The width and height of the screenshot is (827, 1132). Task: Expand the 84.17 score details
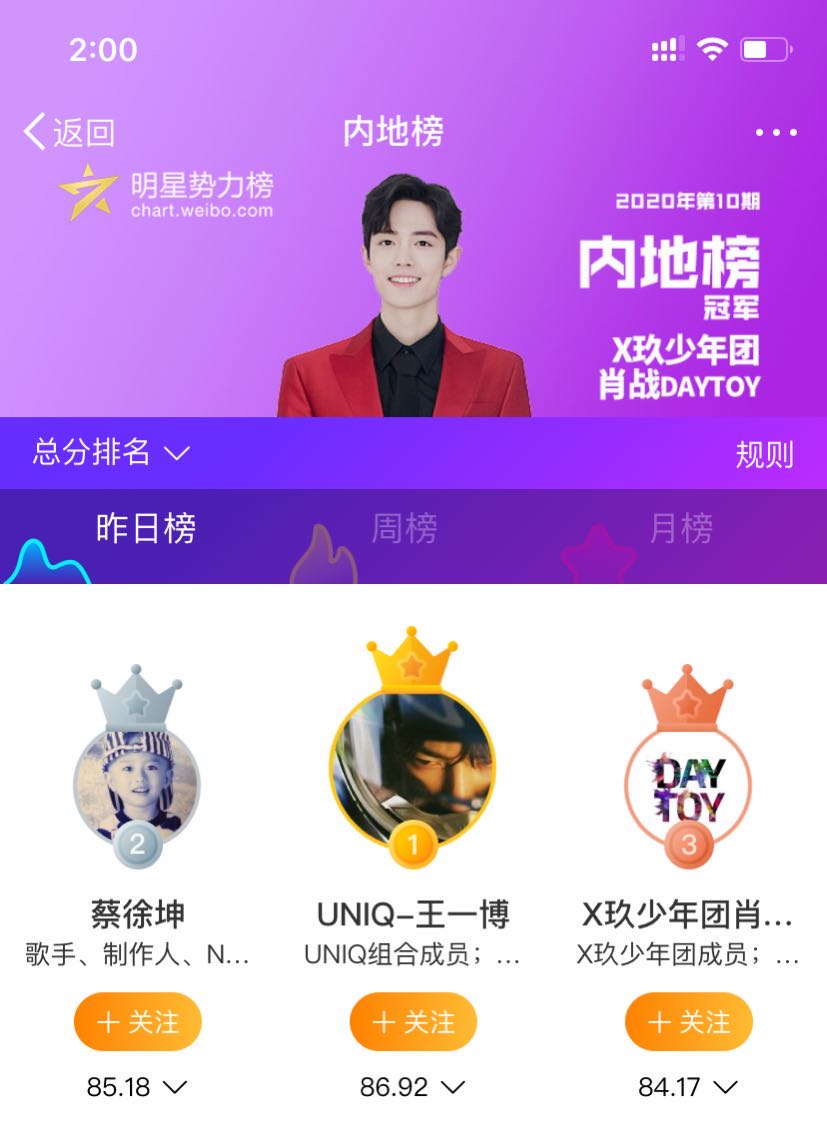[x=688, y=1087]
